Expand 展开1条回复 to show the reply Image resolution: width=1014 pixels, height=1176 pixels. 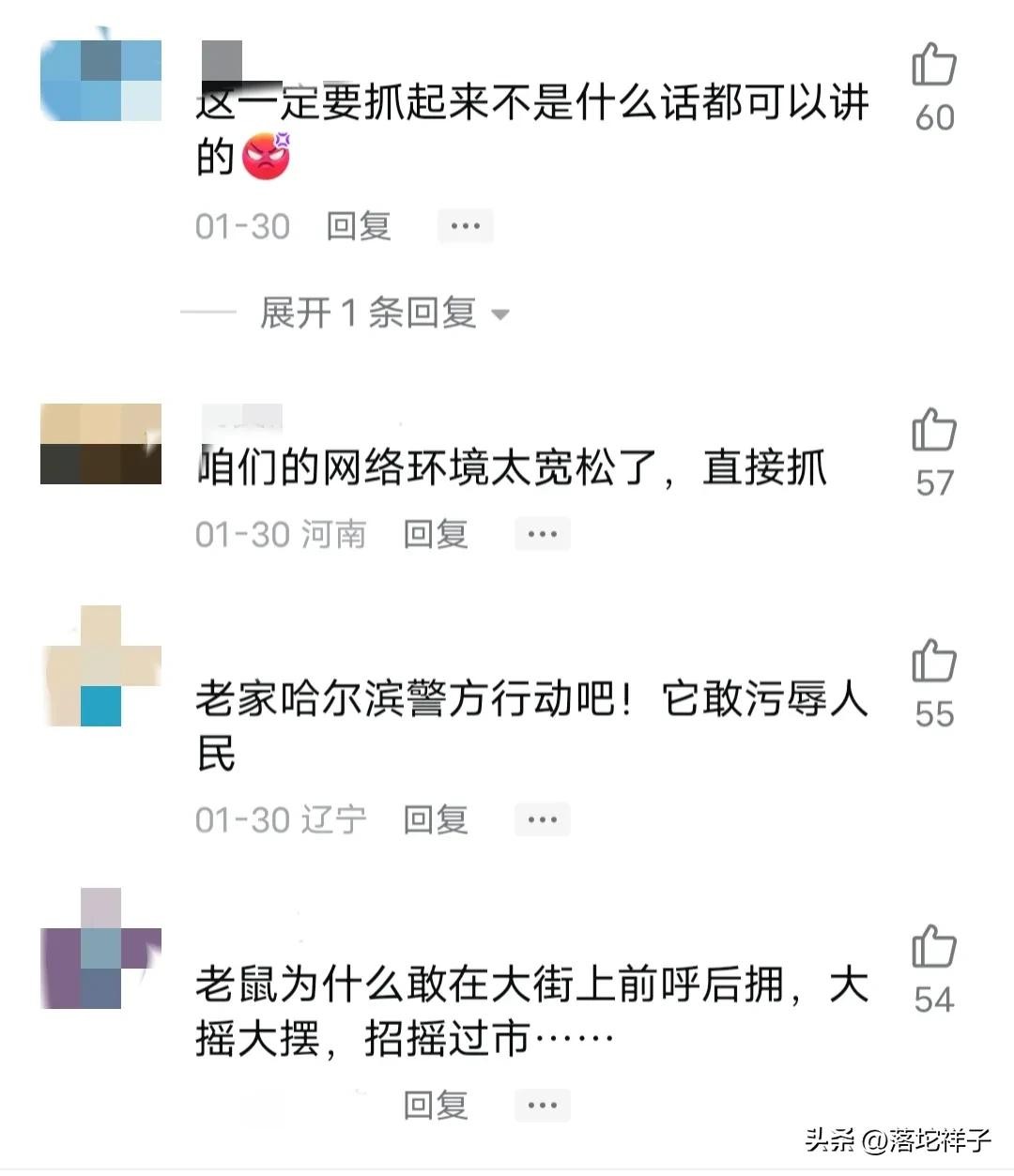[x=385, y=313]
